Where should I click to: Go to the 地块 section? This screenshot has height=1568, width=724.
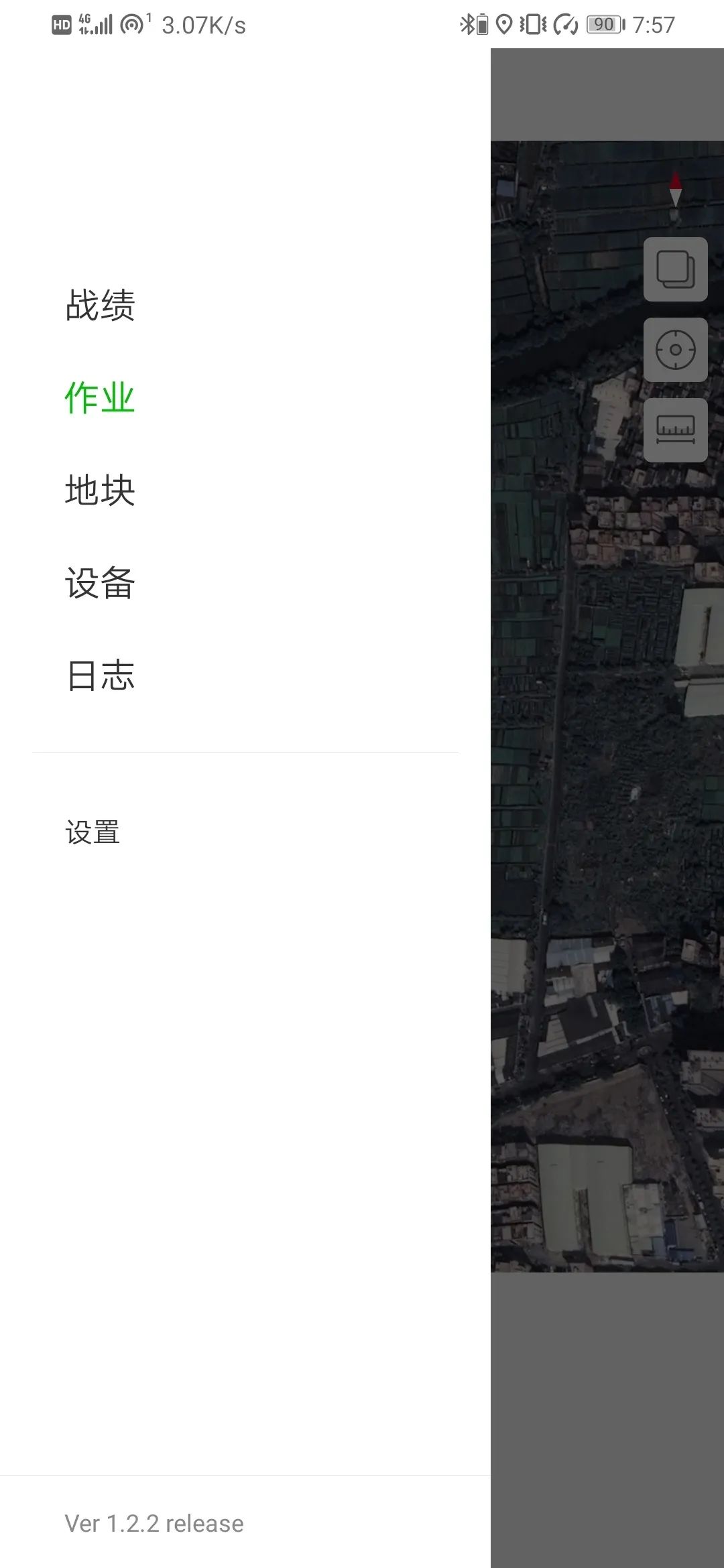point(101,491)
